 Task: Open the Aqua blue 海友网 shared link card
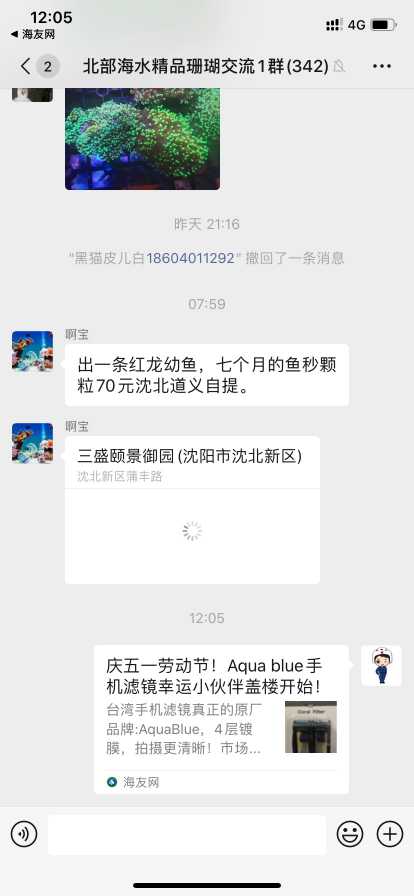(221, 719)
